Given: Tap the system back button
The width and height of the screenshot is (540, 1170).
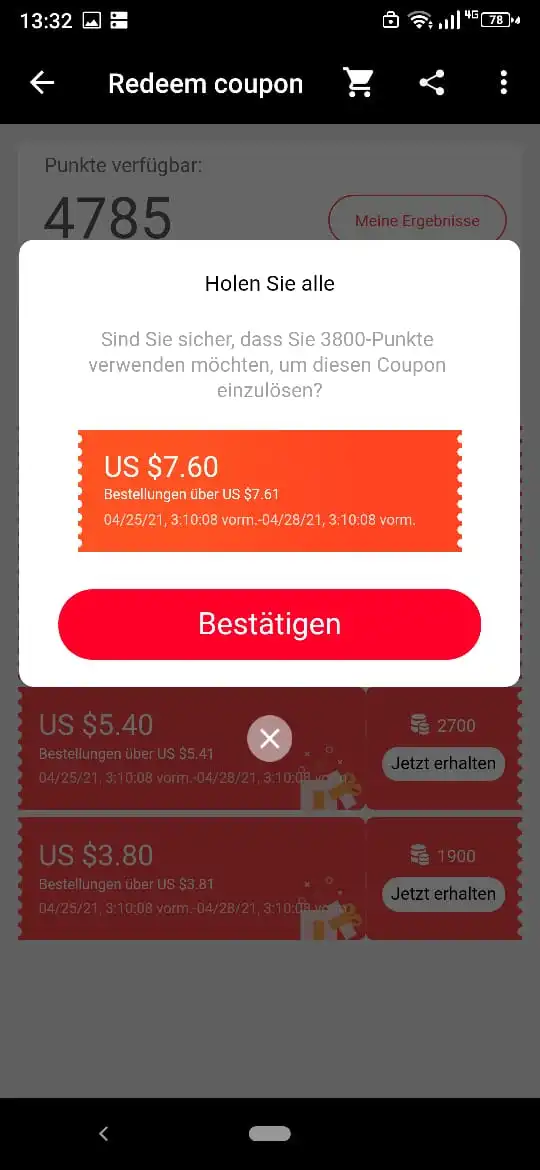Looking at the screenshot, I should pos(104,1133).
